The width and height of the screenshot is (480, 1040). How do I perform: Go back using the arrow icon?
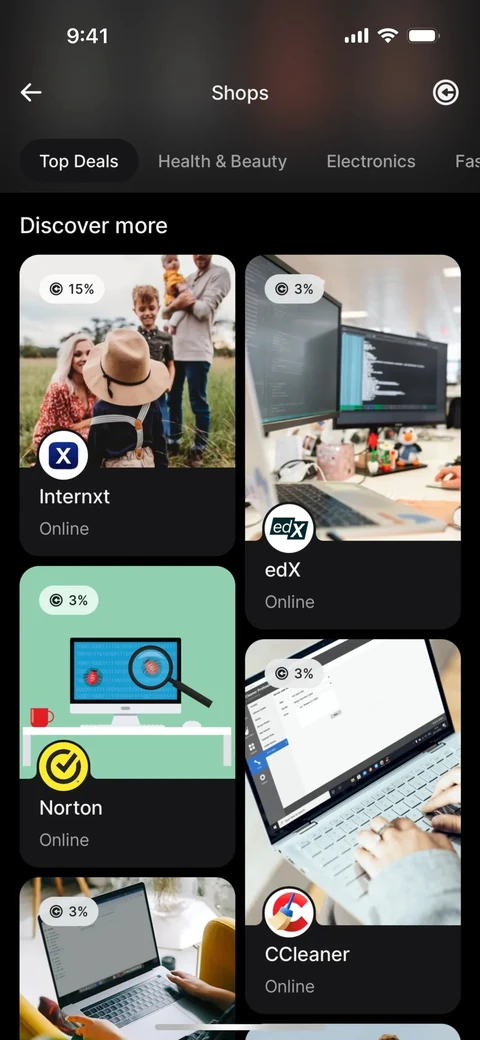pos(31,93)
